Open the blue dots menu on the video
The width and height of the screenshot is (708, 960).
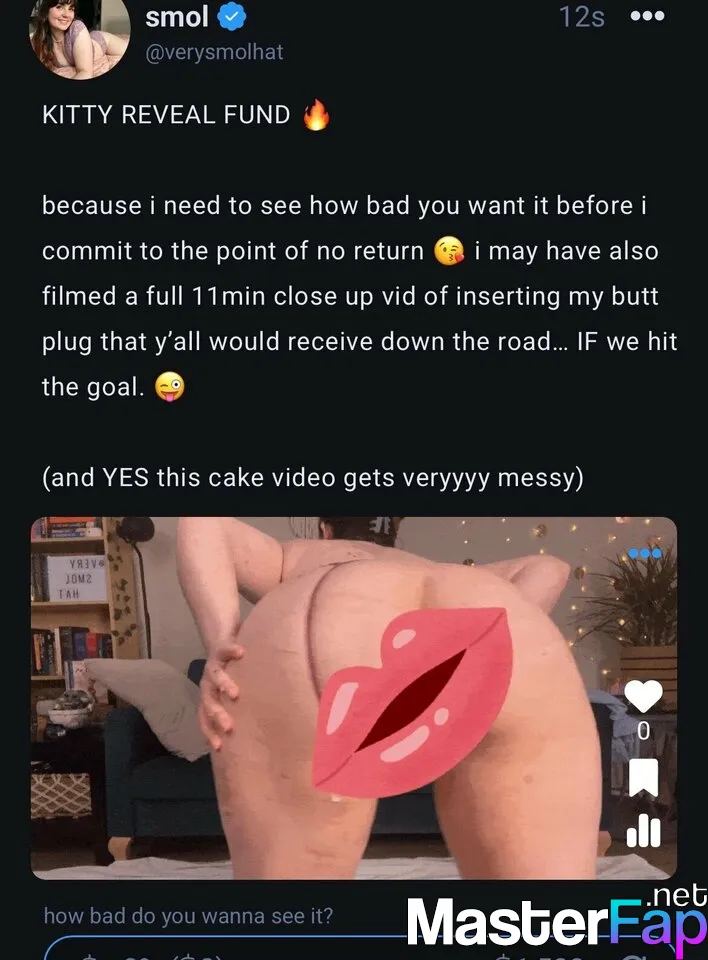pyautogui.click(x=644, y=553)
